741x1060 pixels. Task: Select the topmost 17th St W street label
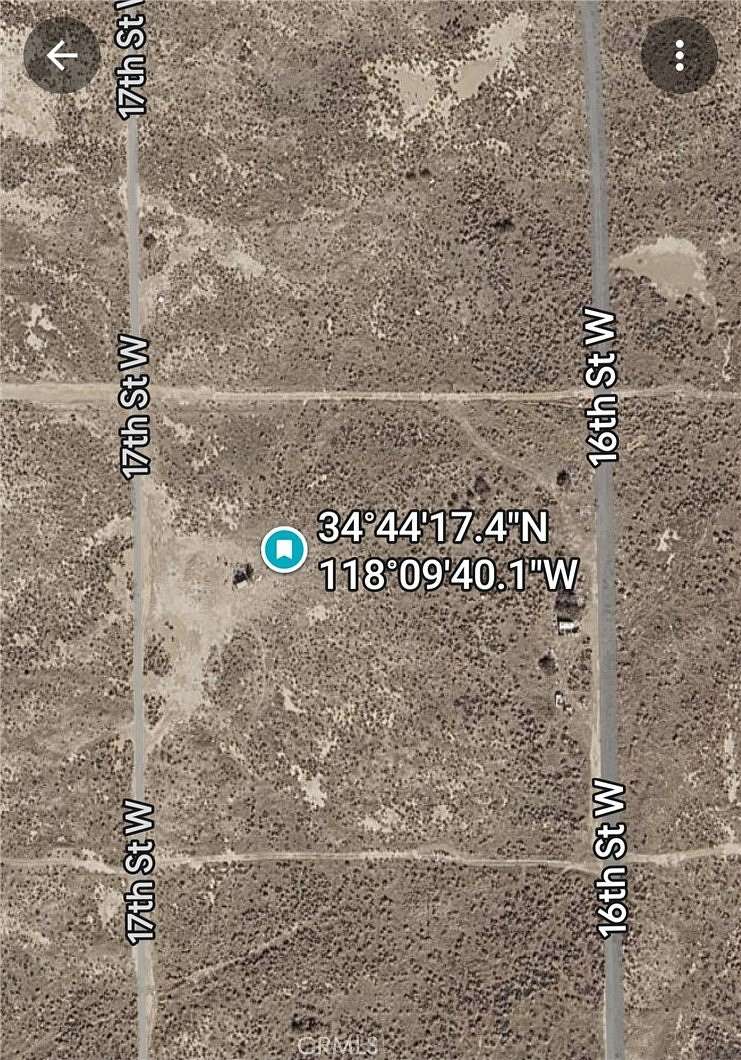pyautogui.click(x=131, y=60)
